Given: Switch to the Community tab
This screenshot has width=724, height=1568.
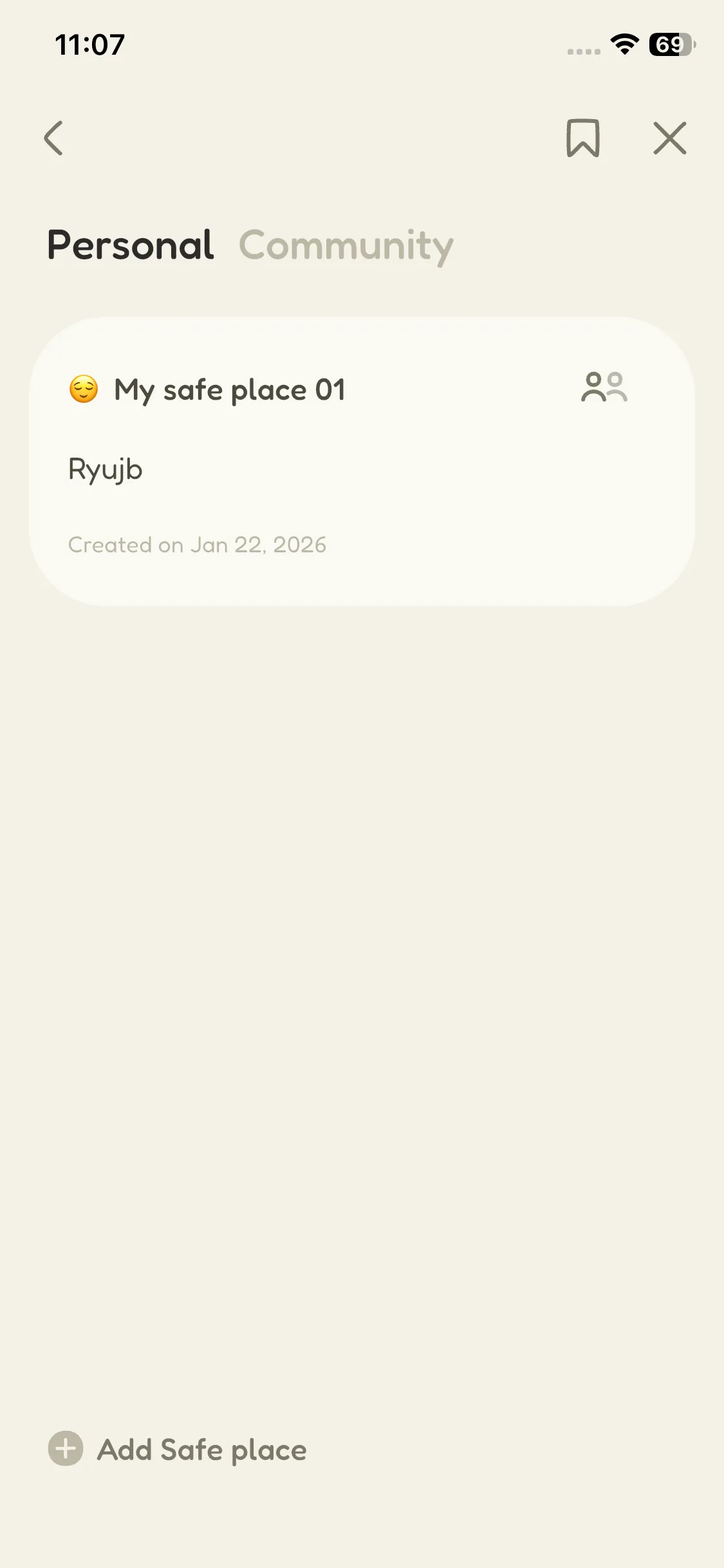Looking at the screenshot, I should pos(346,246).
